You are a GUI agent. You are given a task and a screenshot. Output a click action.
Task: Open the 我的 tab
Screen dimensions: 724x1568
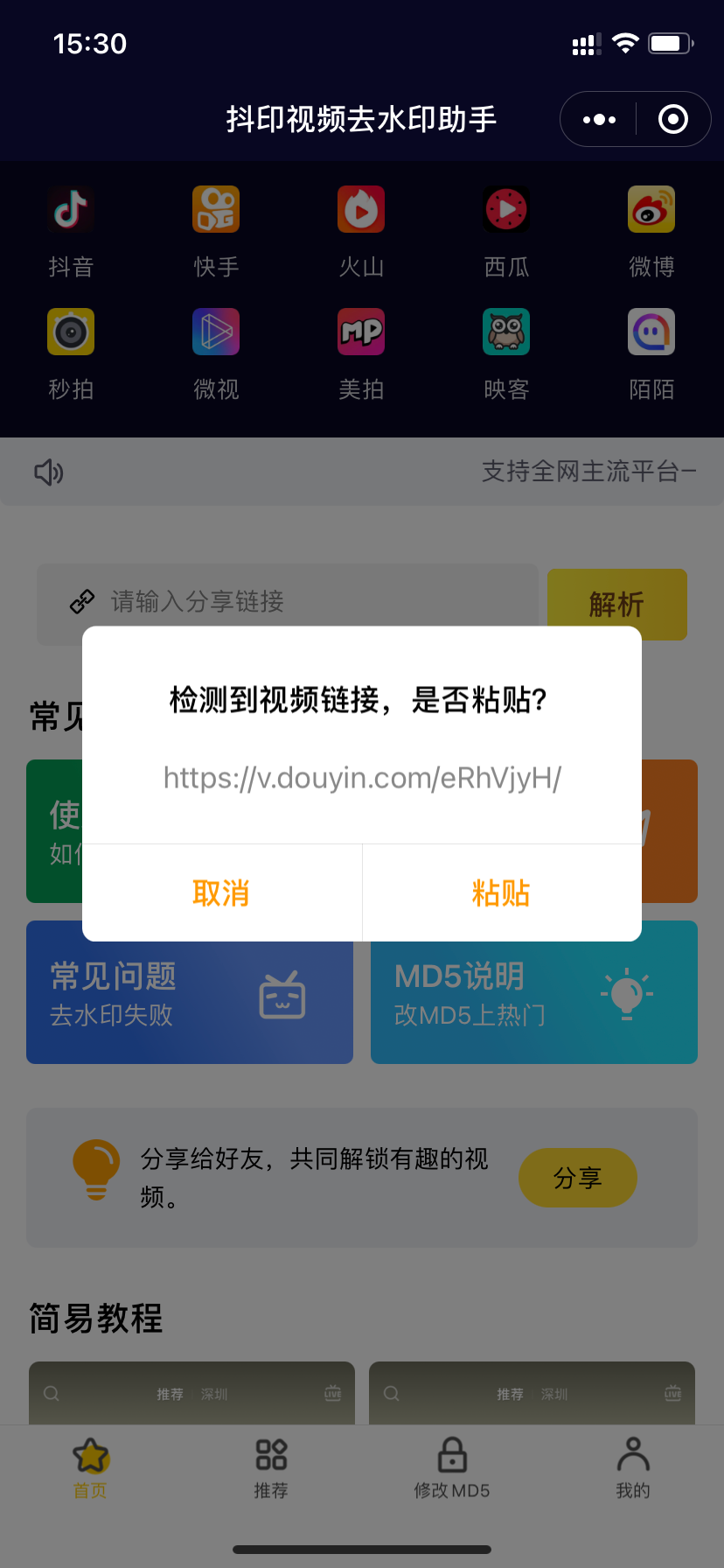pos(633,1467)
